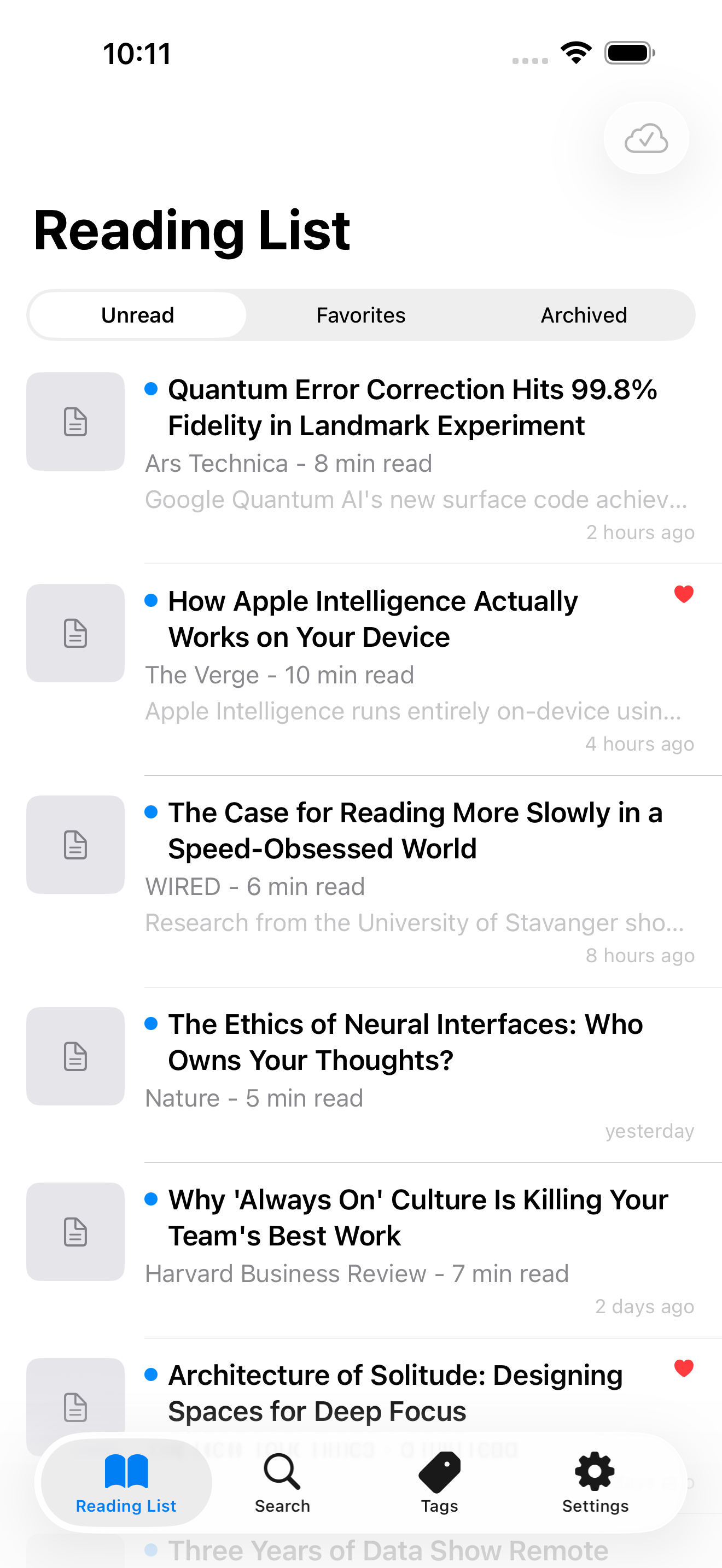Unfavorite the Apple Intelligence article heart
722x1568 pixels.
pos(683,594)
